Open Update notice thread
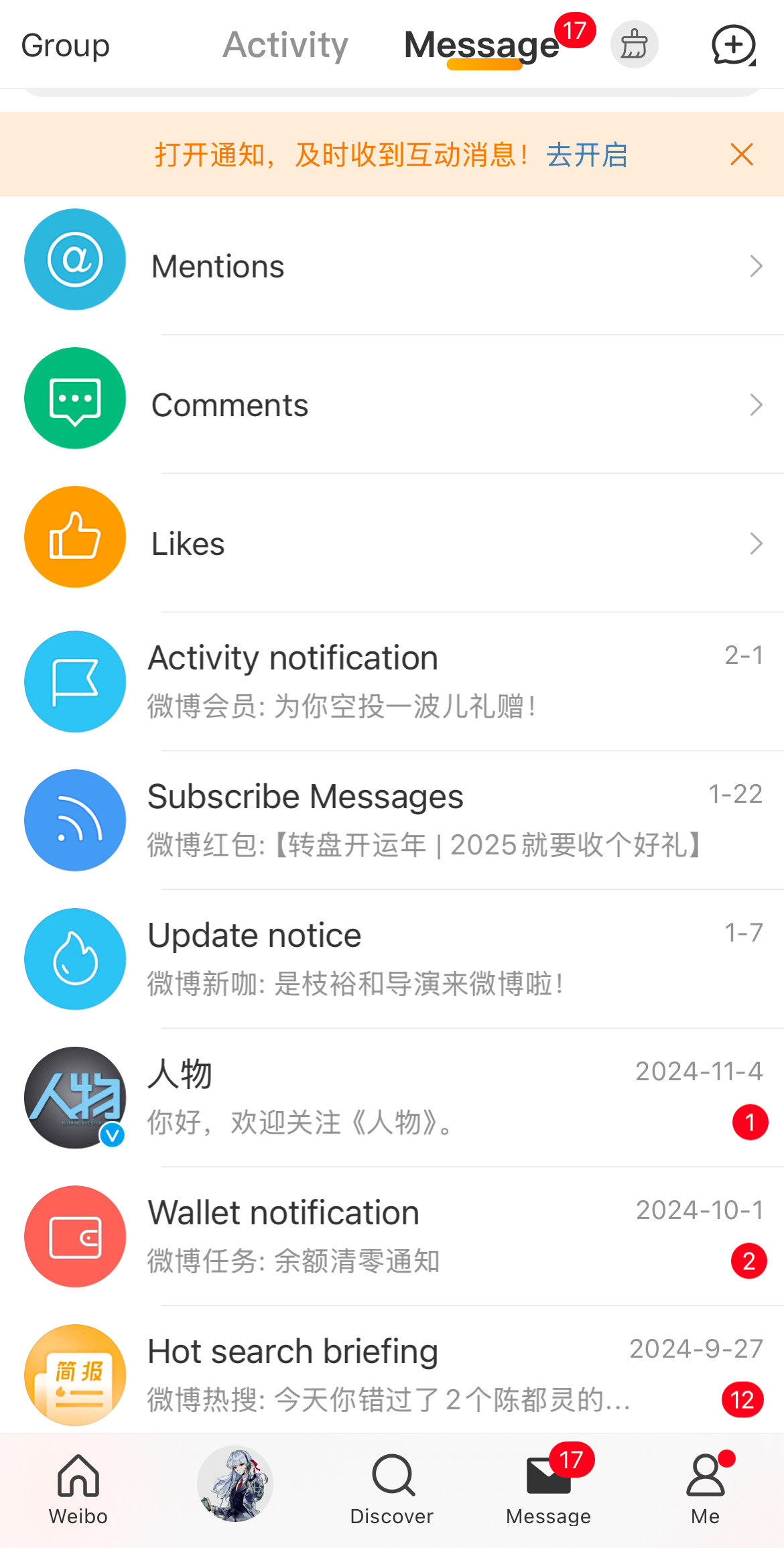784x1548 pixels. tap(392, 959)
